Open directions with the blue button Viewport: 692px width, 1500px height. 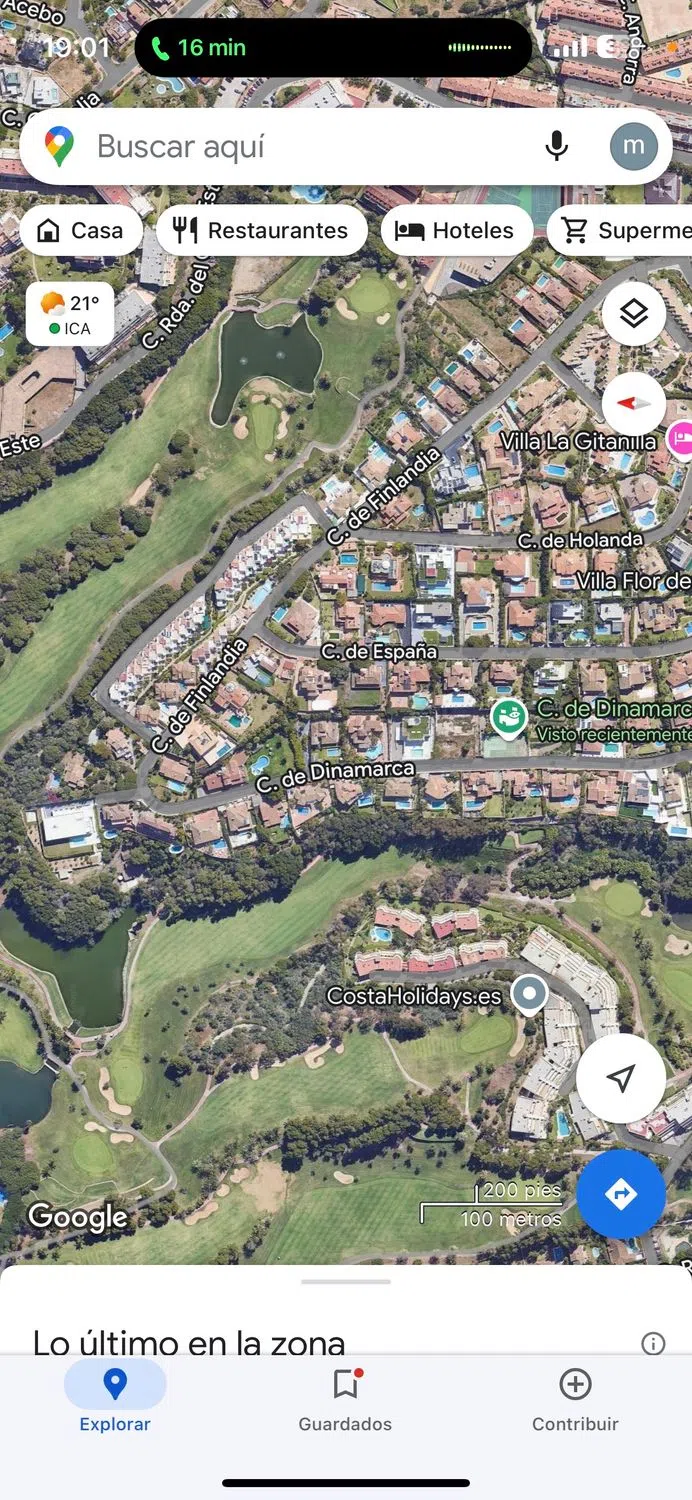621,1194
